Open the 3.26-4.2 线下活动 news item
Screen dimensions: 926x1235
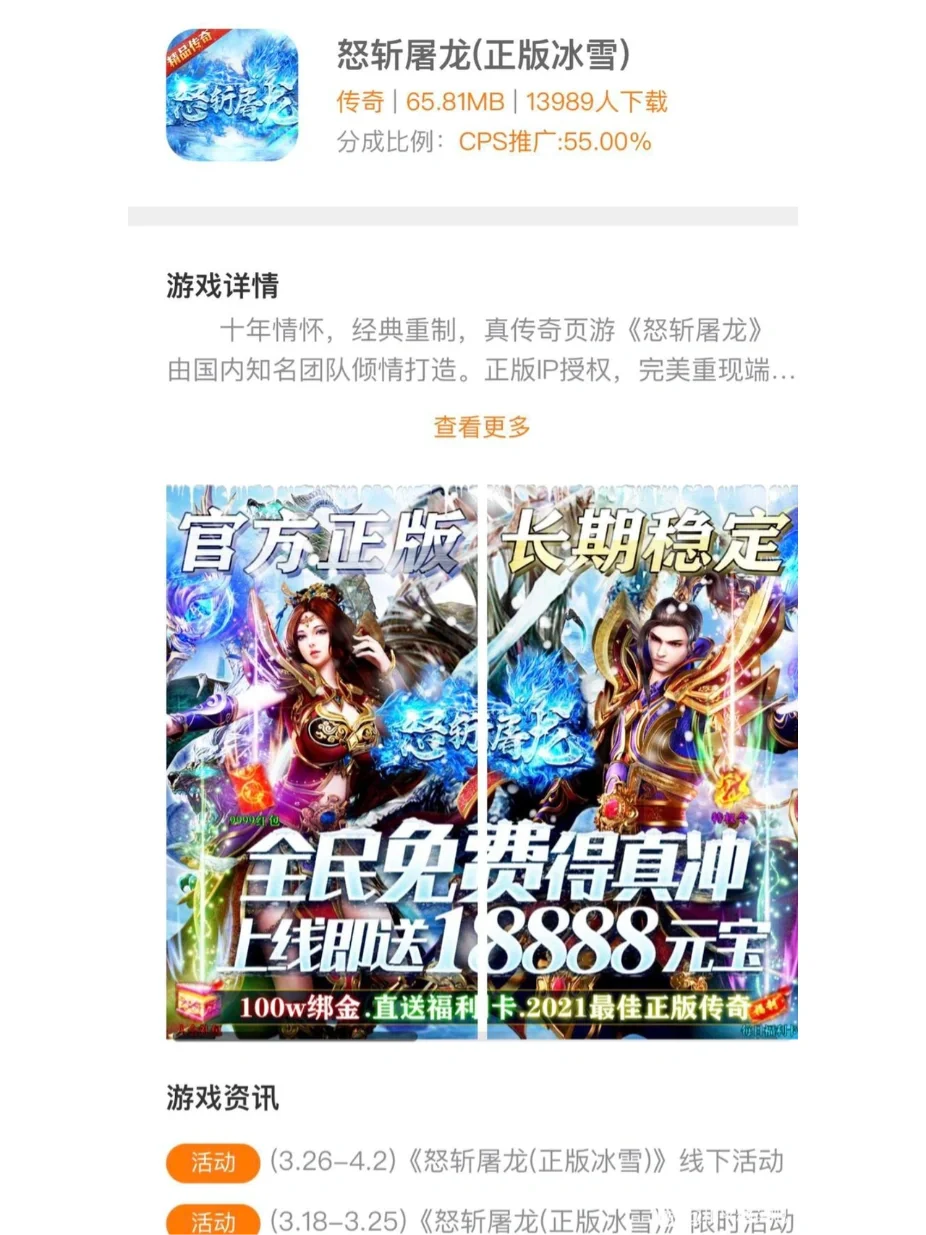(x=526, y=1161)
